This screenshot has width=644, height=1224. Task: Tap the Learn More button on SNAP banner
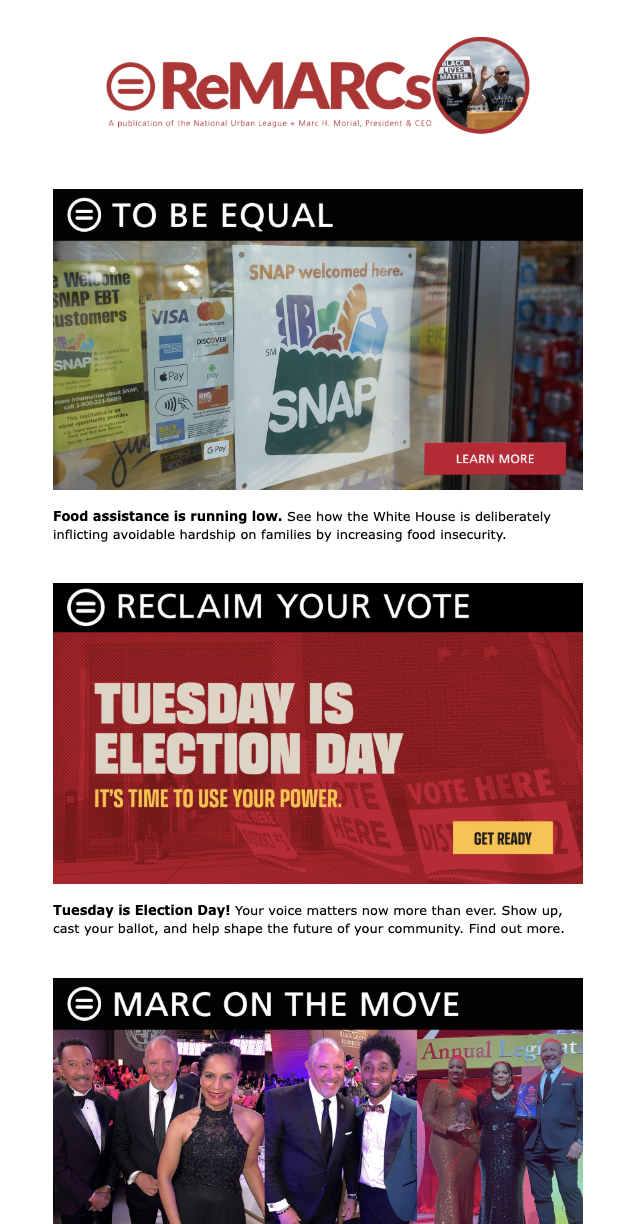click(495, 459)
